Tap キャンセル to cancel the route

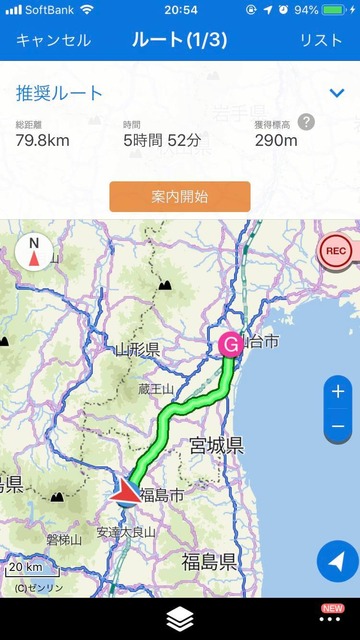coord(53,40)
